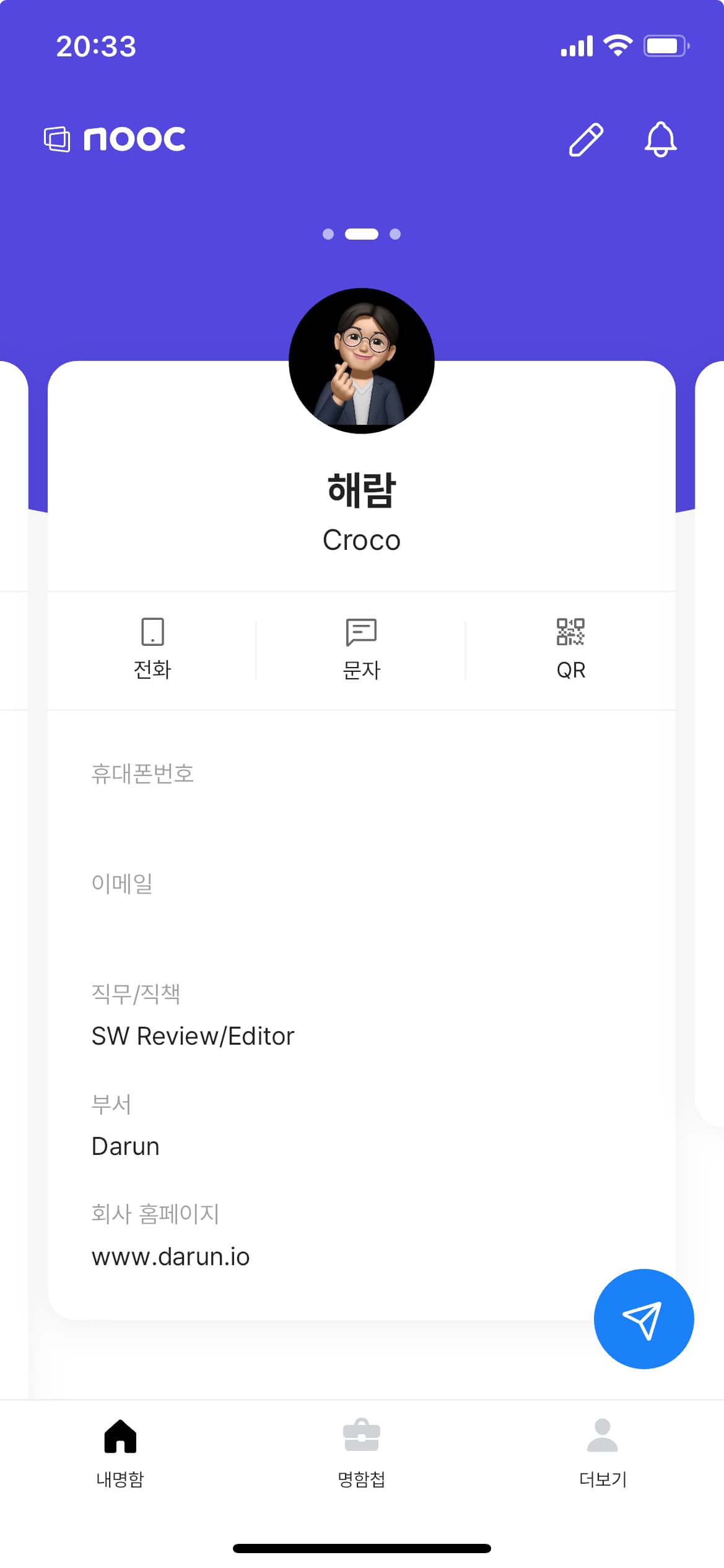Open notifications via the bell icon
The image size is (724, 1568).
pyautogui.click(x=661, y=137)
